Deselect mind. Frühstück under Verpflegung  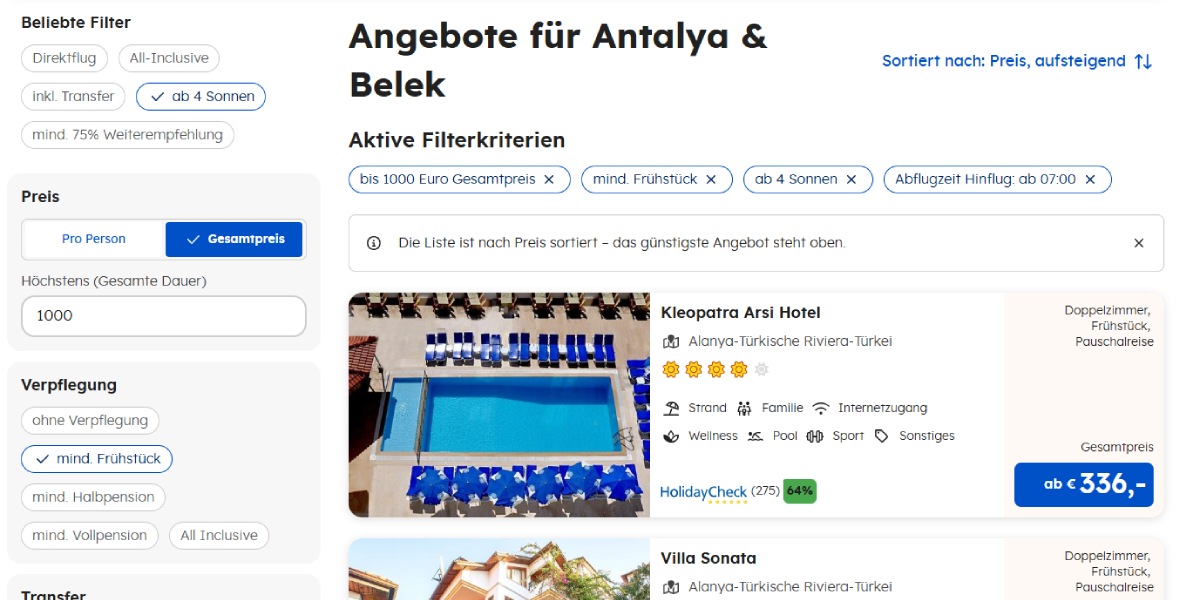[x=97, y=458]
